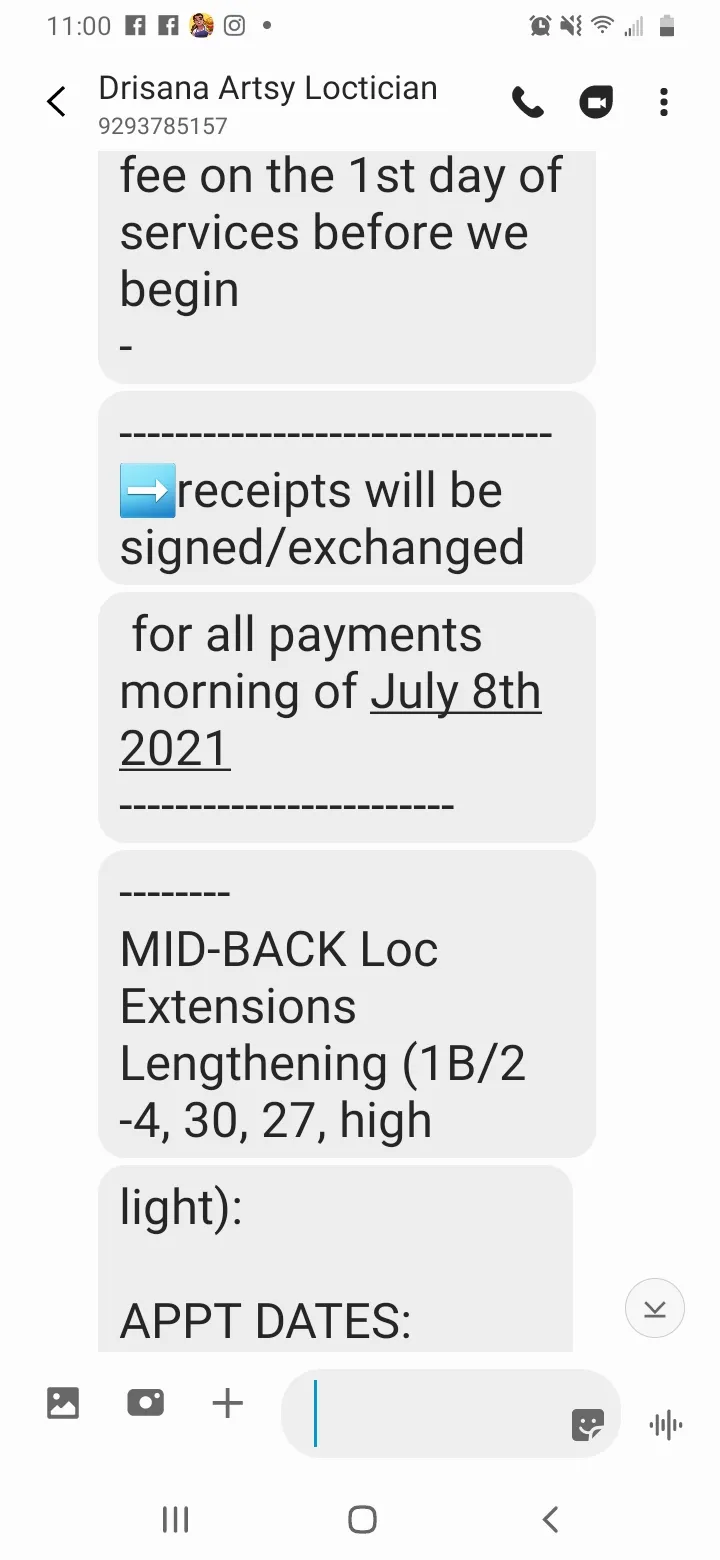Screen dimensions: 720x1560
Task: Open the camera to attach a photo
Action: pyautogui.click(x=146, y=1403)
